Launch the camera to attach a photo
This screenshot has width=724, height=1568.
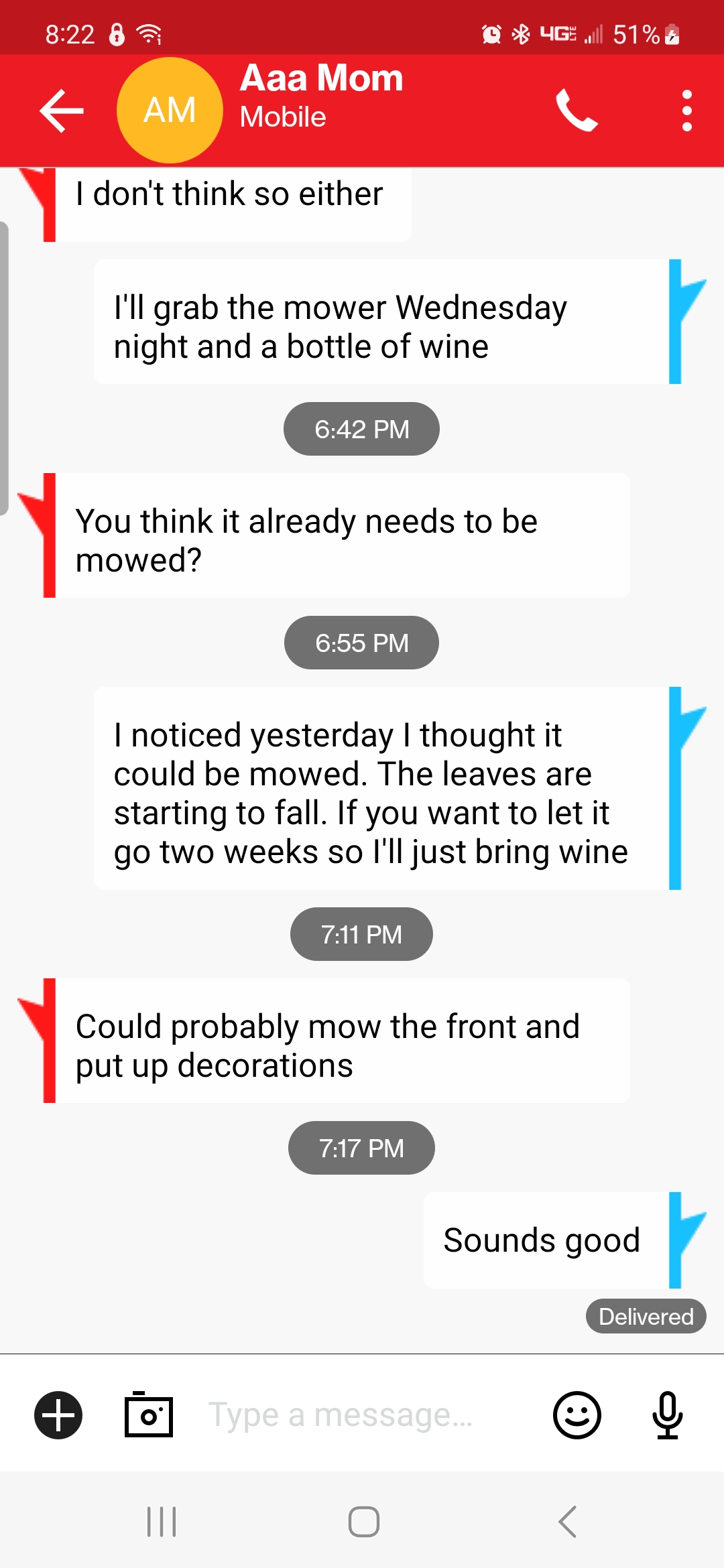pos(149,1415)
